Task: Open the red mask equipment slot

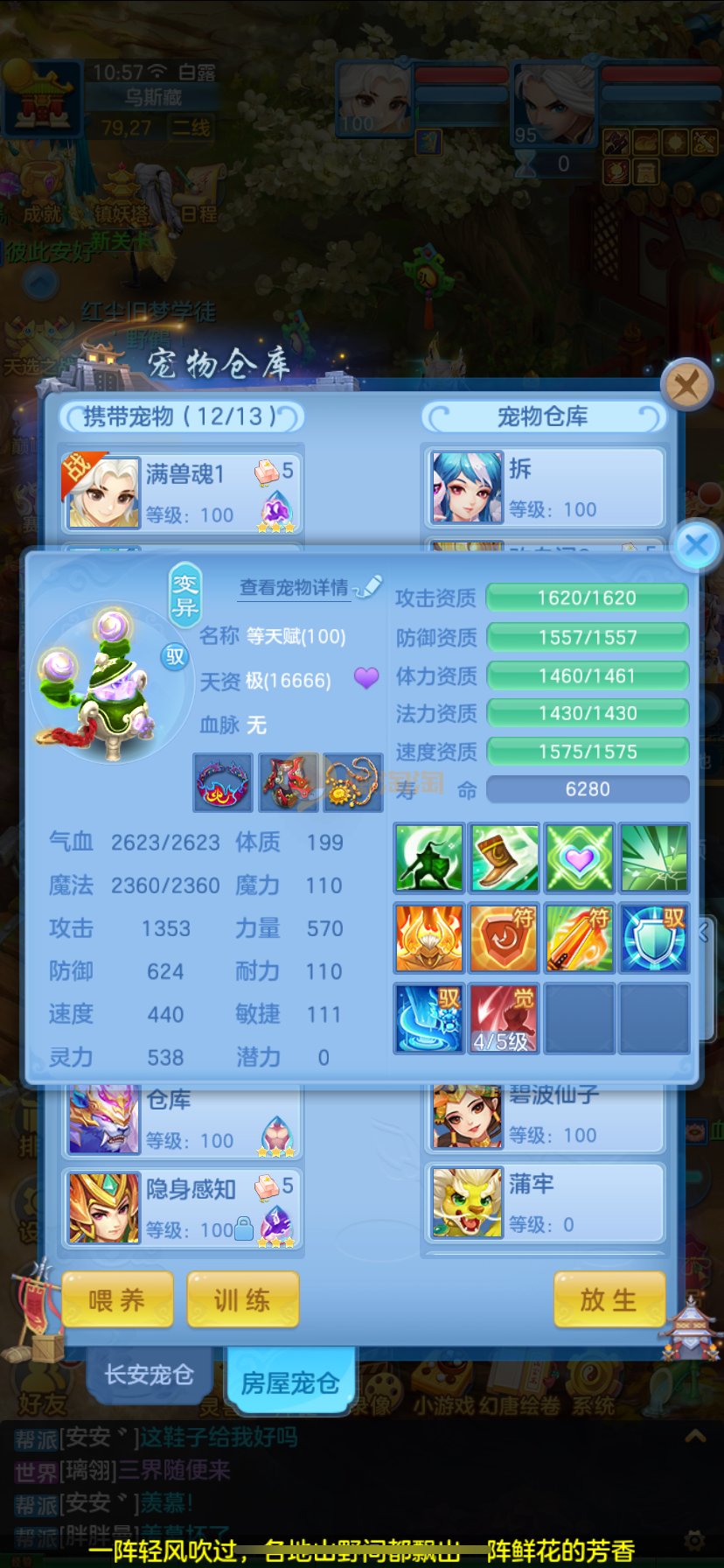Action: pos(288,782)
